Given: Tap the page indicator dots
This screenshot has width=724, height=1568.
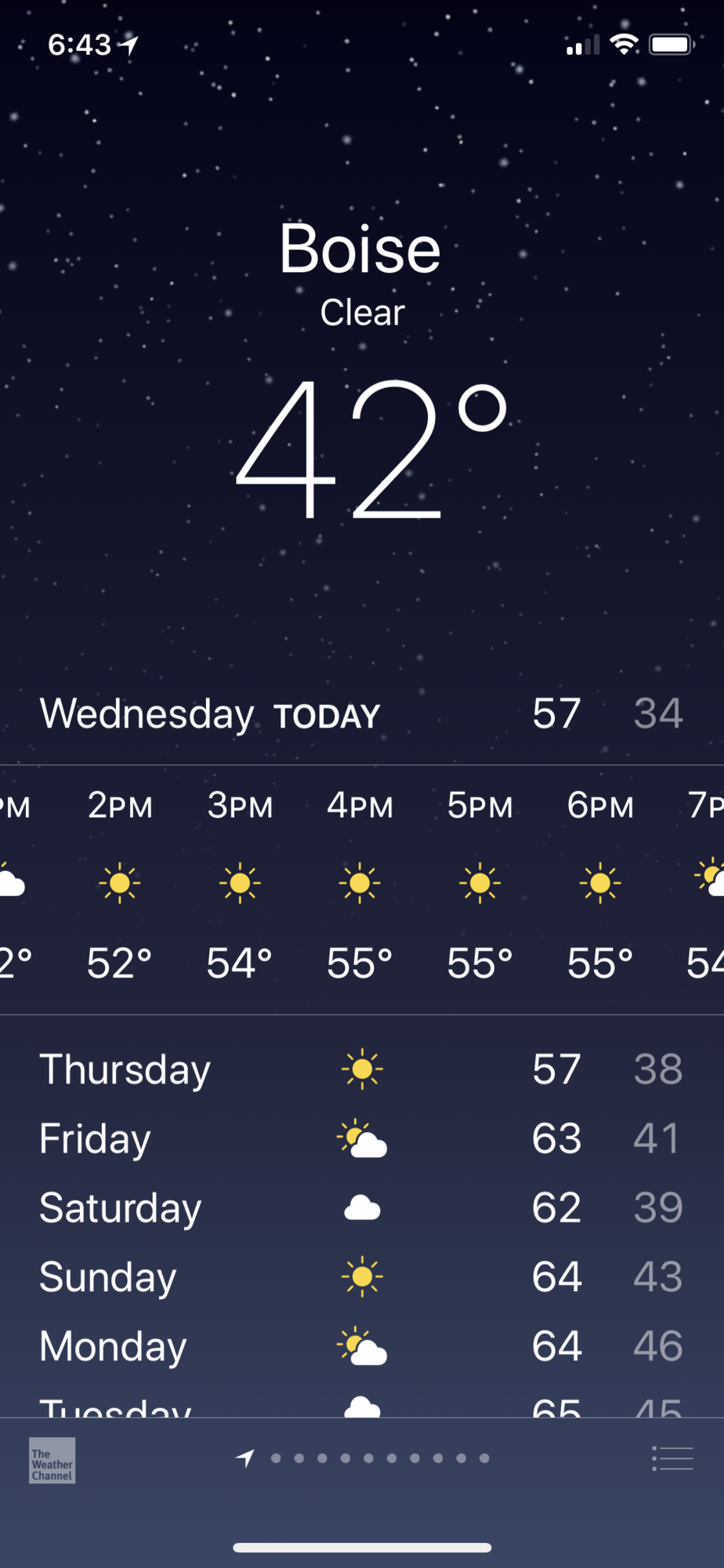Looking at the screenshot, I should (380, 1458).
